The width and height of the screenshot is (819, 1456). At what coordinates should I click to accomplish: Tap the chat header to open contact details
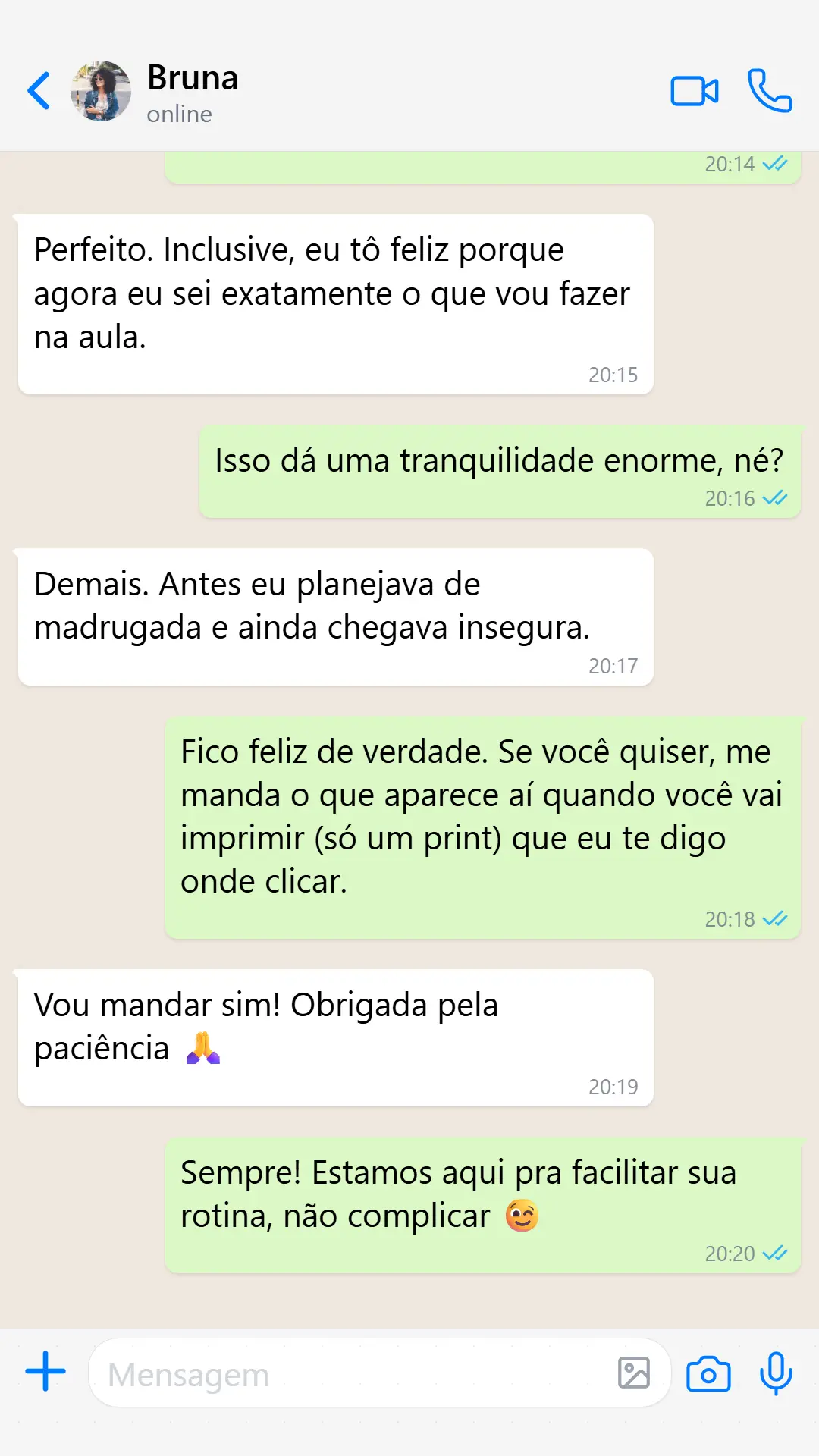point(303,90)
